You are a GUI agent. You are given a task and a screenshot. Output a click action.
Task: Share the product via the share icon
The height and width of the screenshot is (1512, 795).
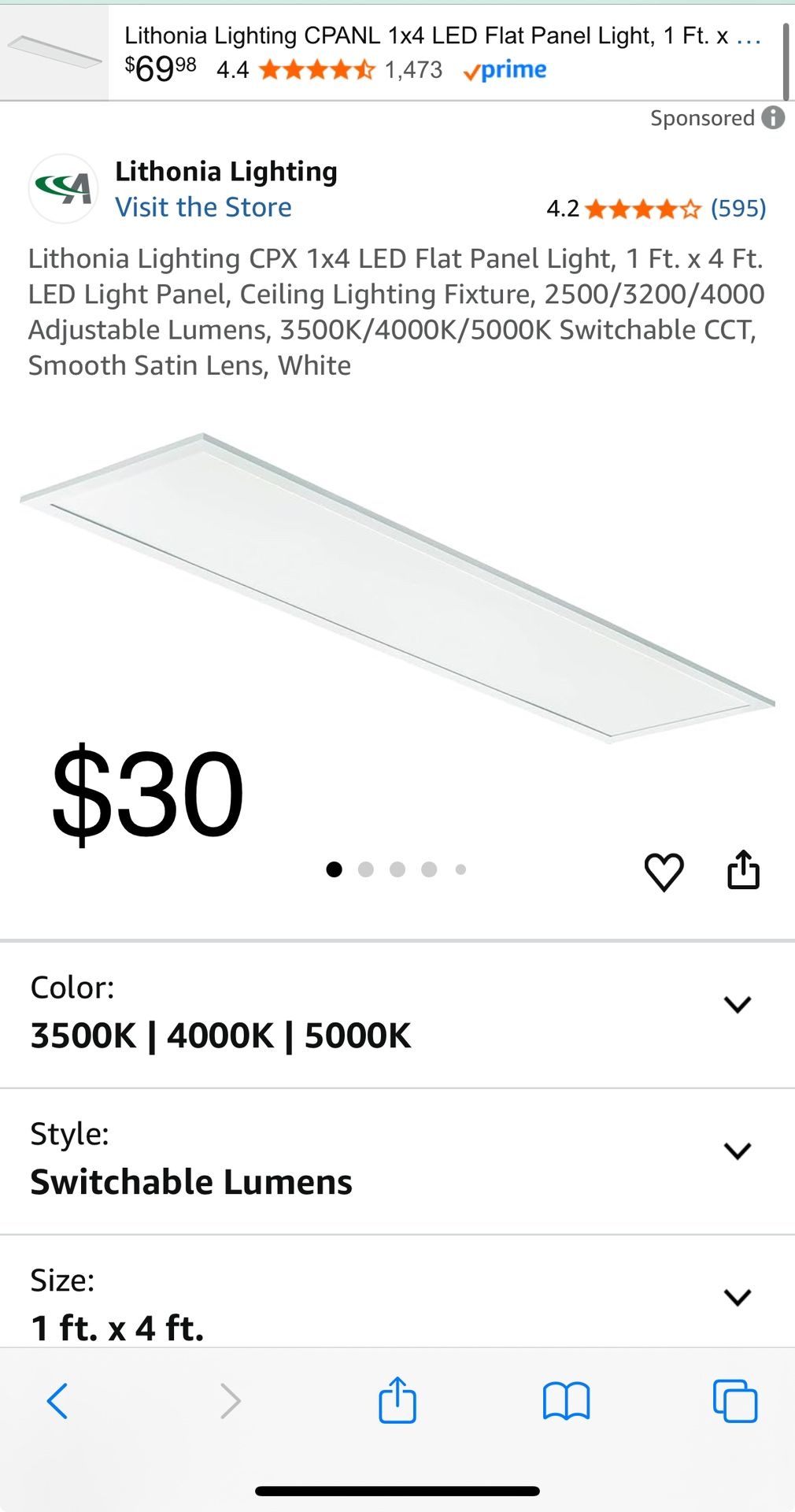click(743, 871)
